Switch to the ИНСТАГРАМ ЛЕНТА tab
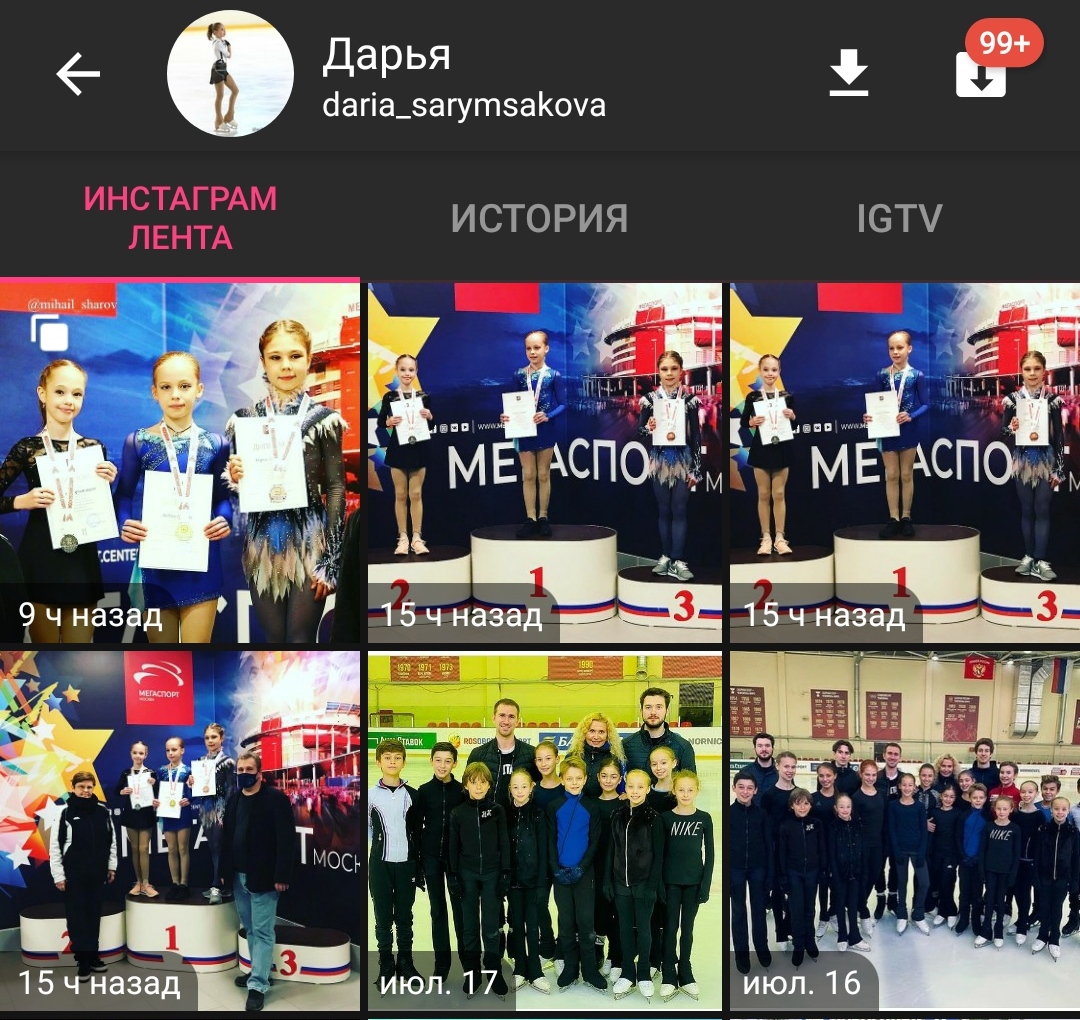 click(180, 218)
